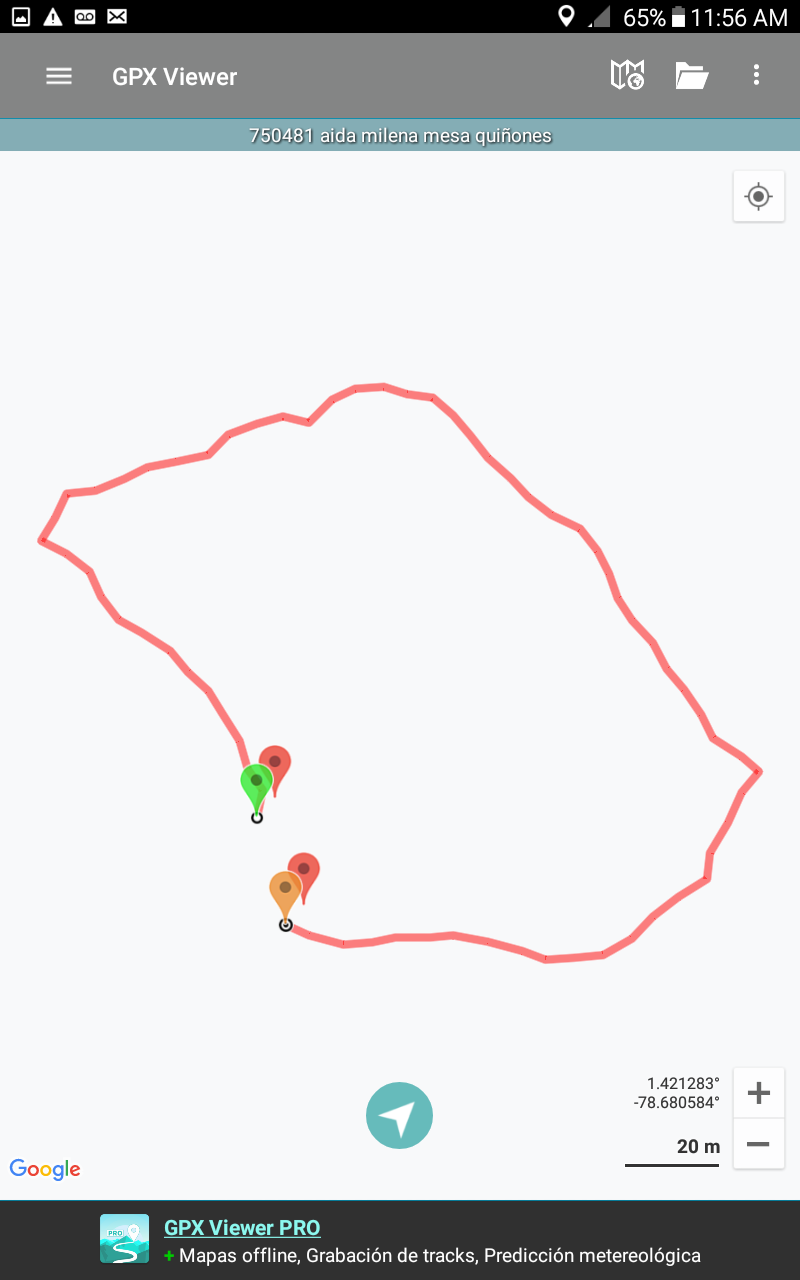Select the orange end waypoint marker

(x=284, y=890)
